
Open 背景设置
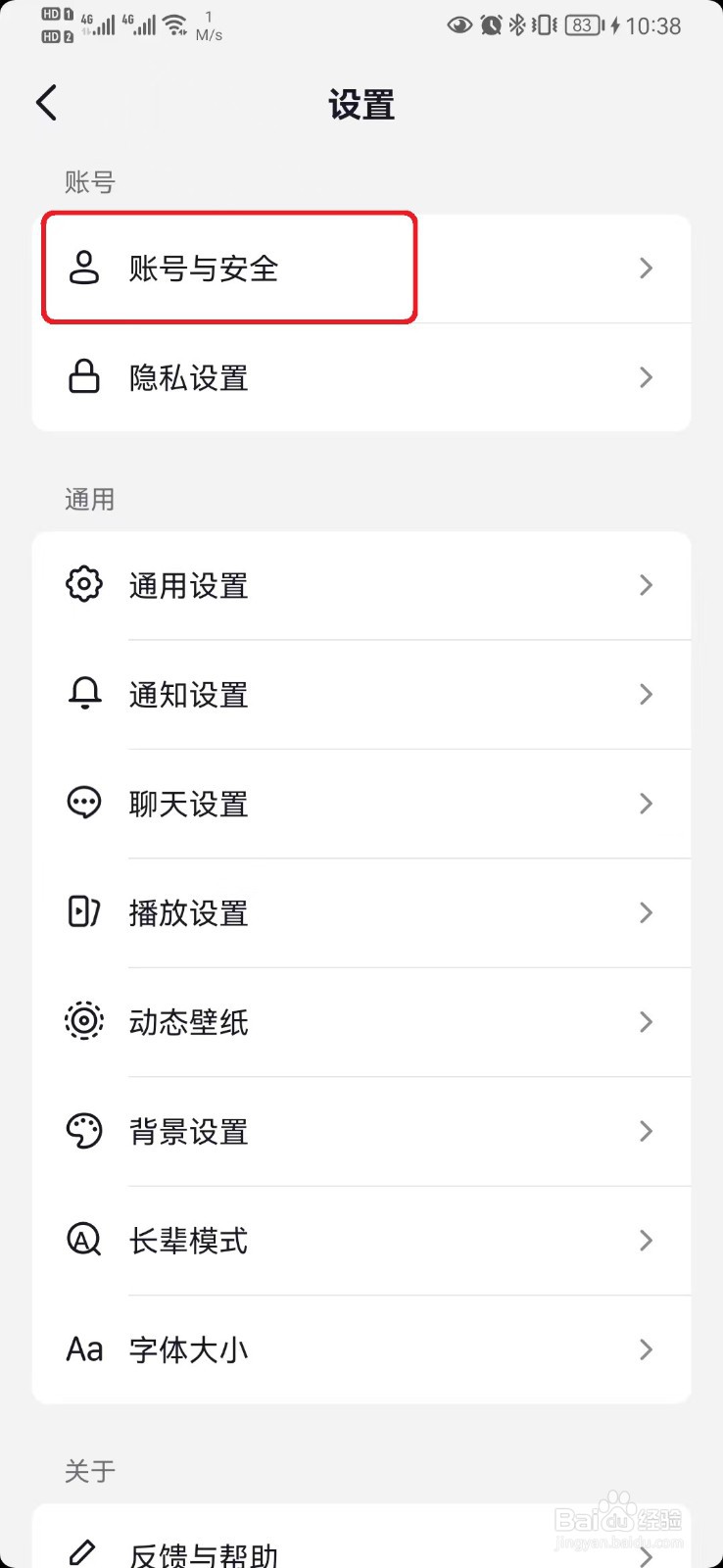(x=361, y=1132)
